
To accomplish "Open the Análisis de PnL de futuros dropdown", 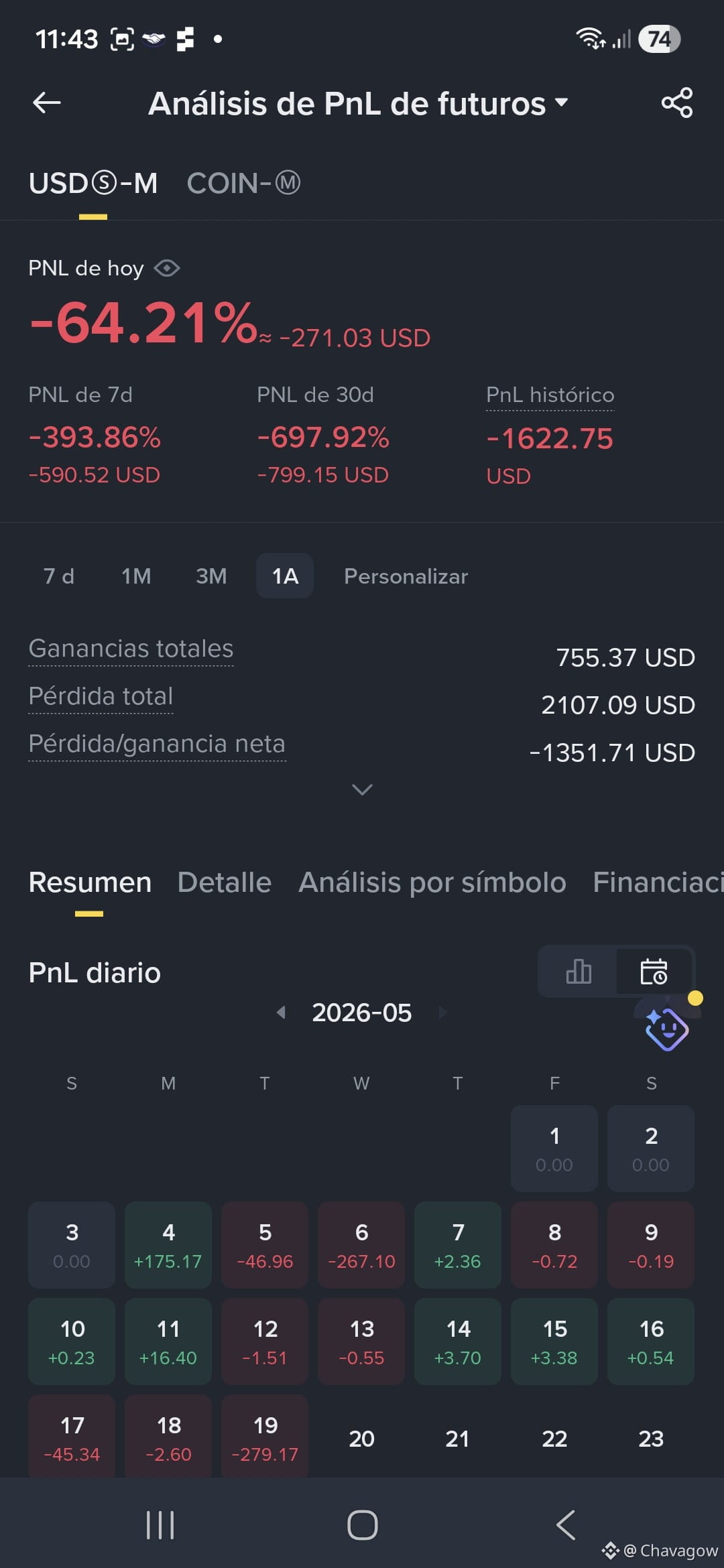I will [x=358, y=104].
